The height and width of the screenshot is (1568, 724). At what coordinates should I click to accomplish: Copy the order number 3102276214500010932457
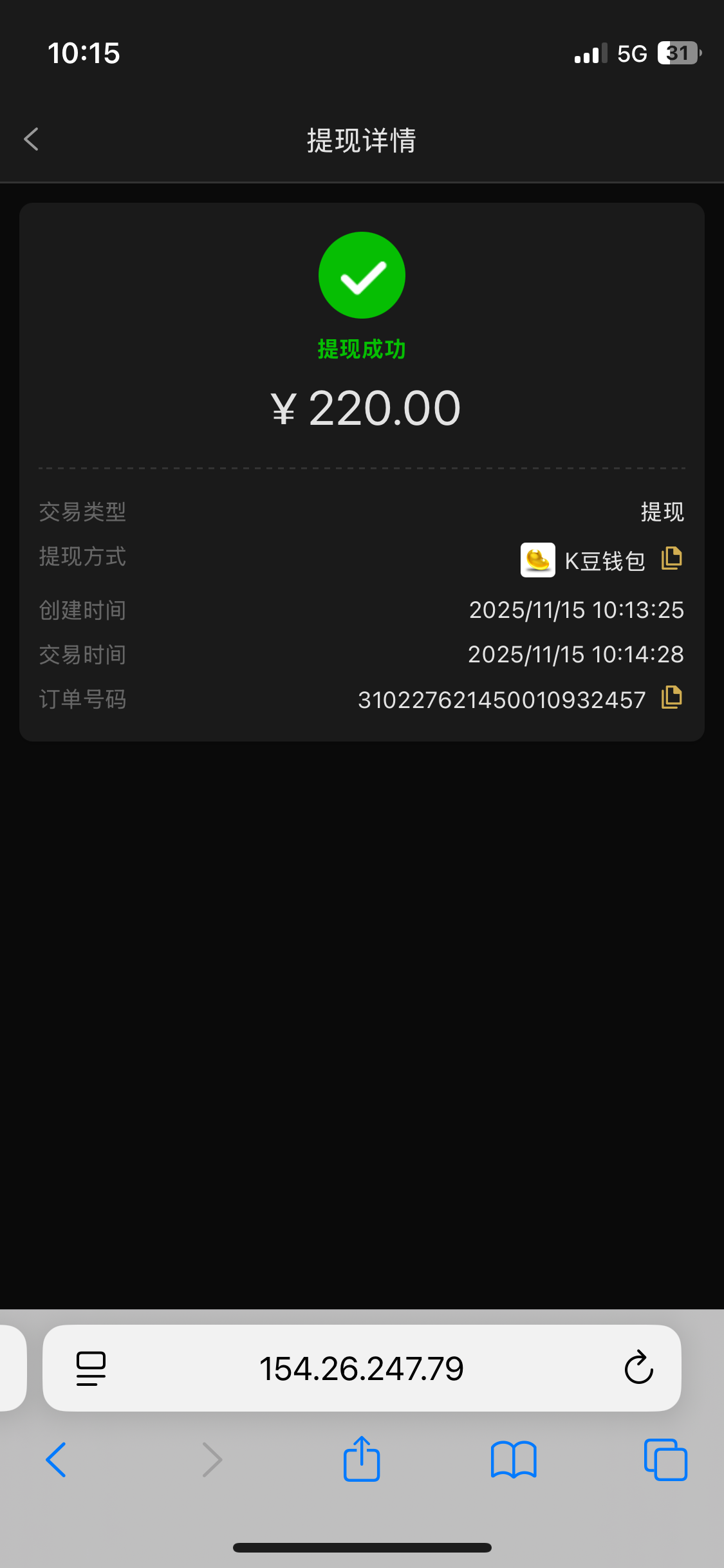(671, 698)
